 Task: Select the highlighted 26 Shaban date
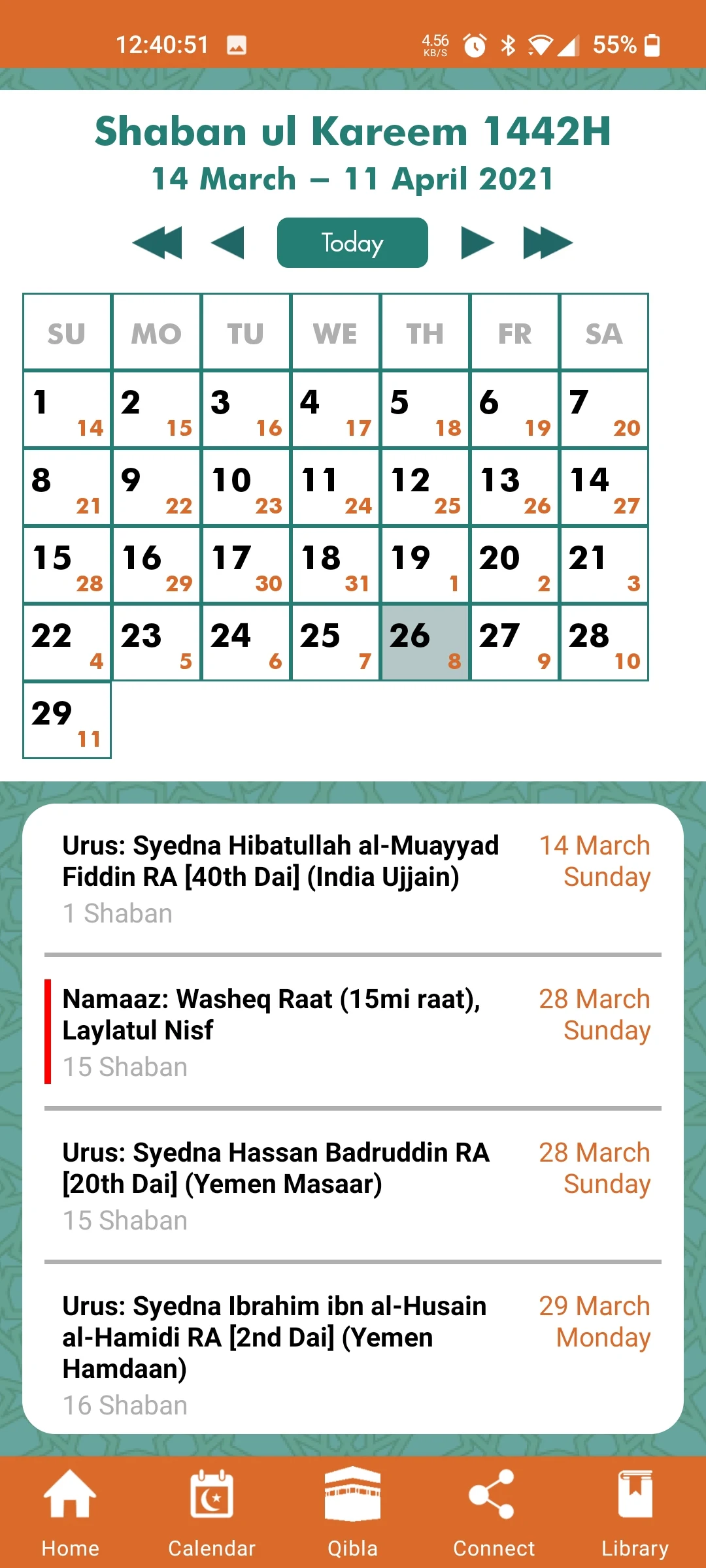(425, 643)
